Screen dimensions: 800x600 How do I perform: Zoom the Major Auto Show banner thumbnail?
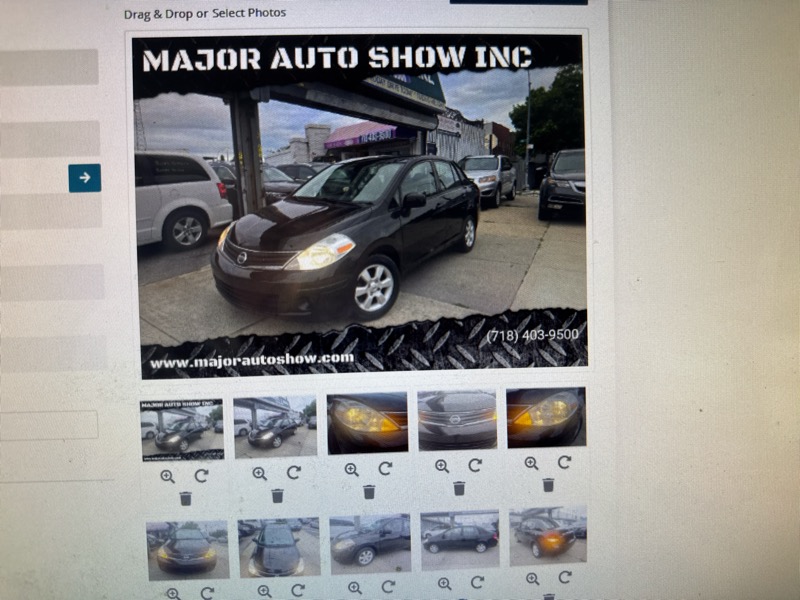(167, 476)
